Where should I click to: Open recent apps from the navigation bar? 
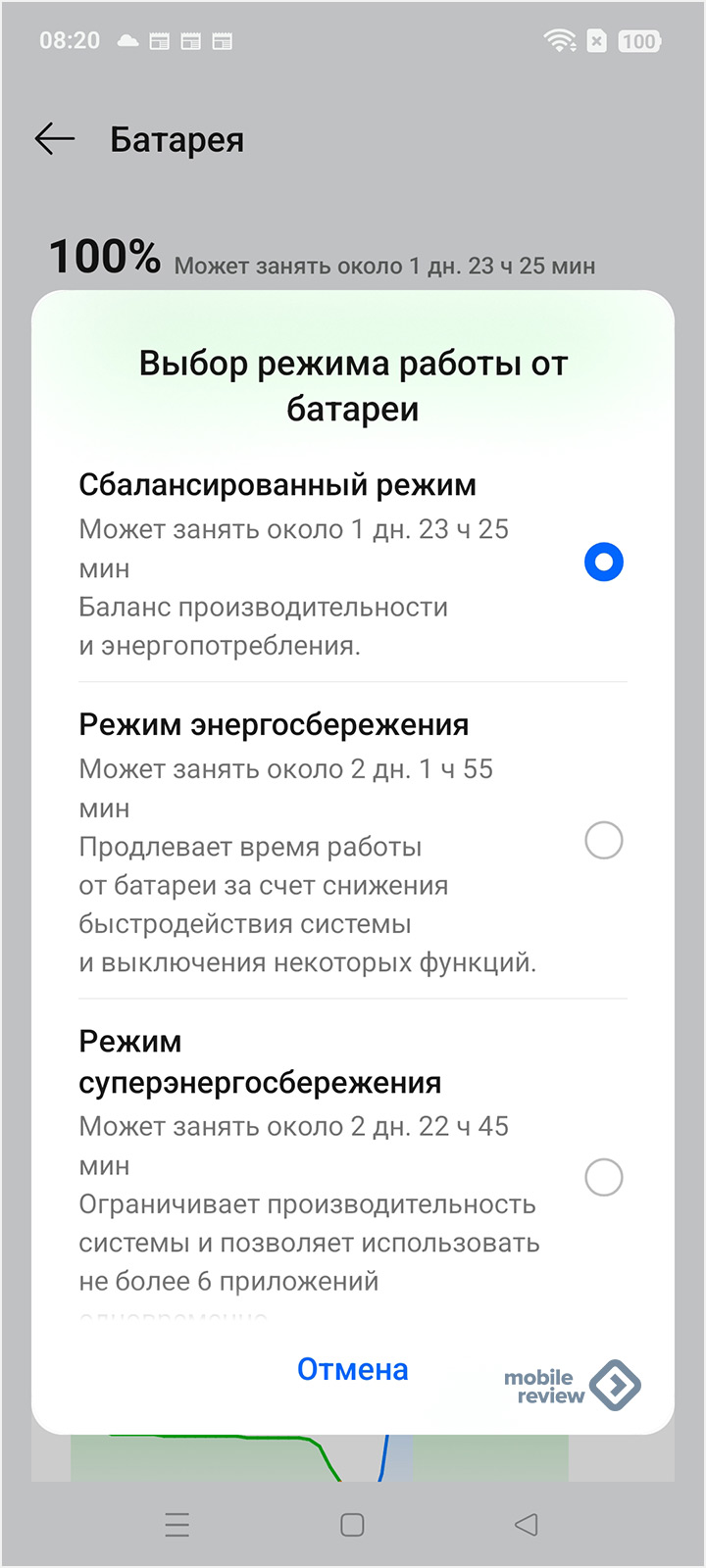point(177,1525)
